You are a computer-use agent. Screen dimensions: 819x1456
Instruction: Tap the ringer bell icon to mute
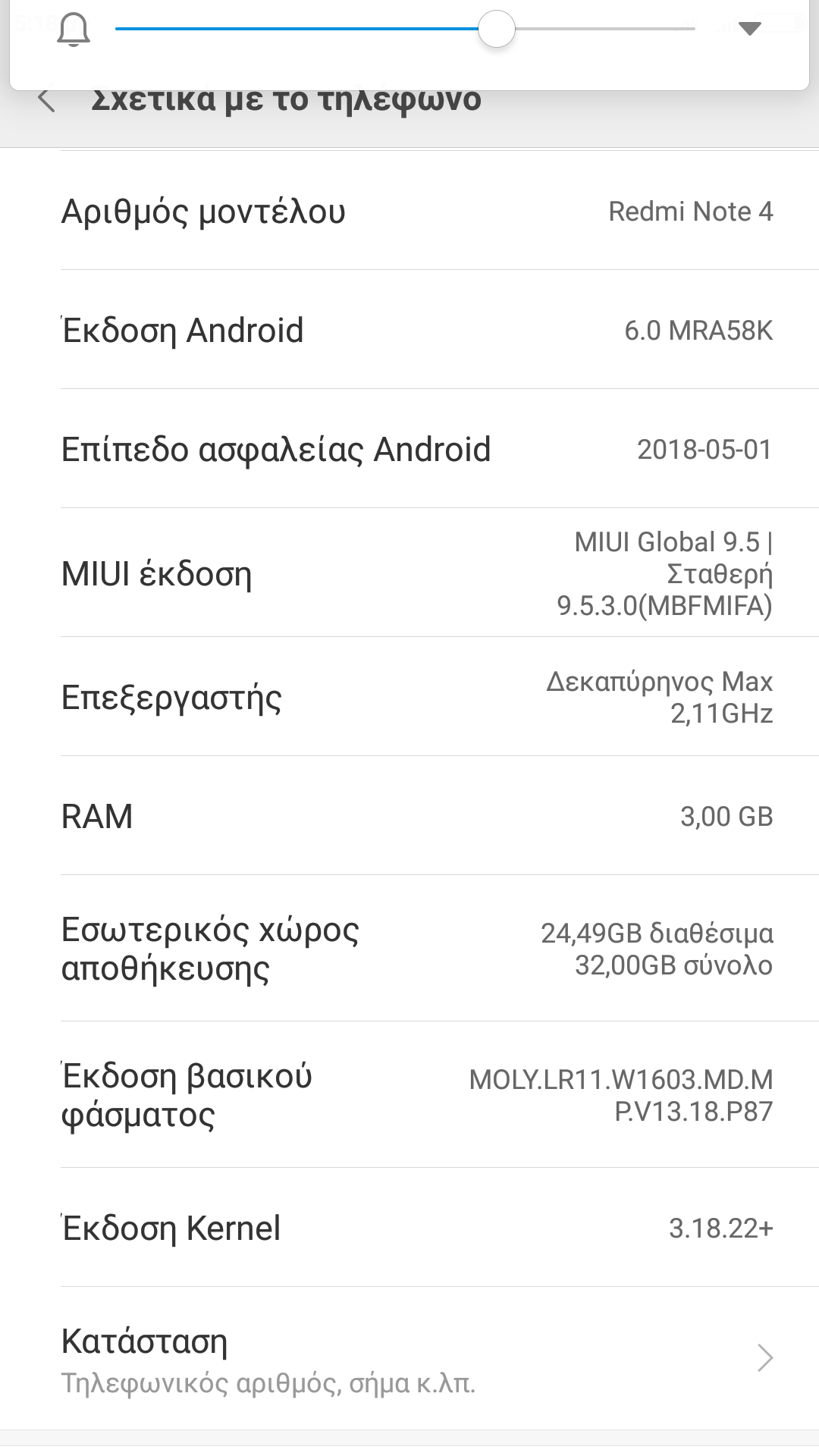coord(74,30)
